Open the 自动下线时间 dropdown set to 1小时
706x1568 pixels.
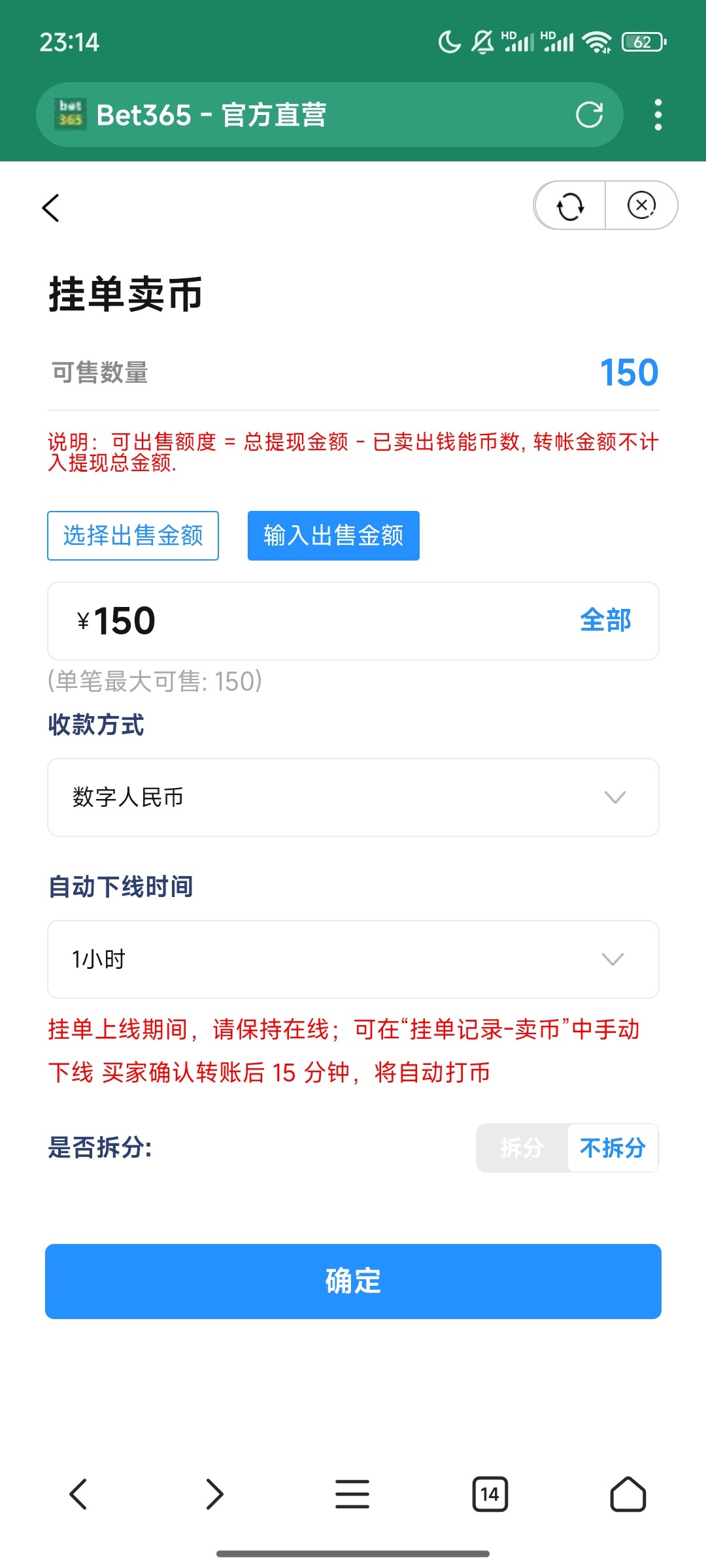[353, 959]
